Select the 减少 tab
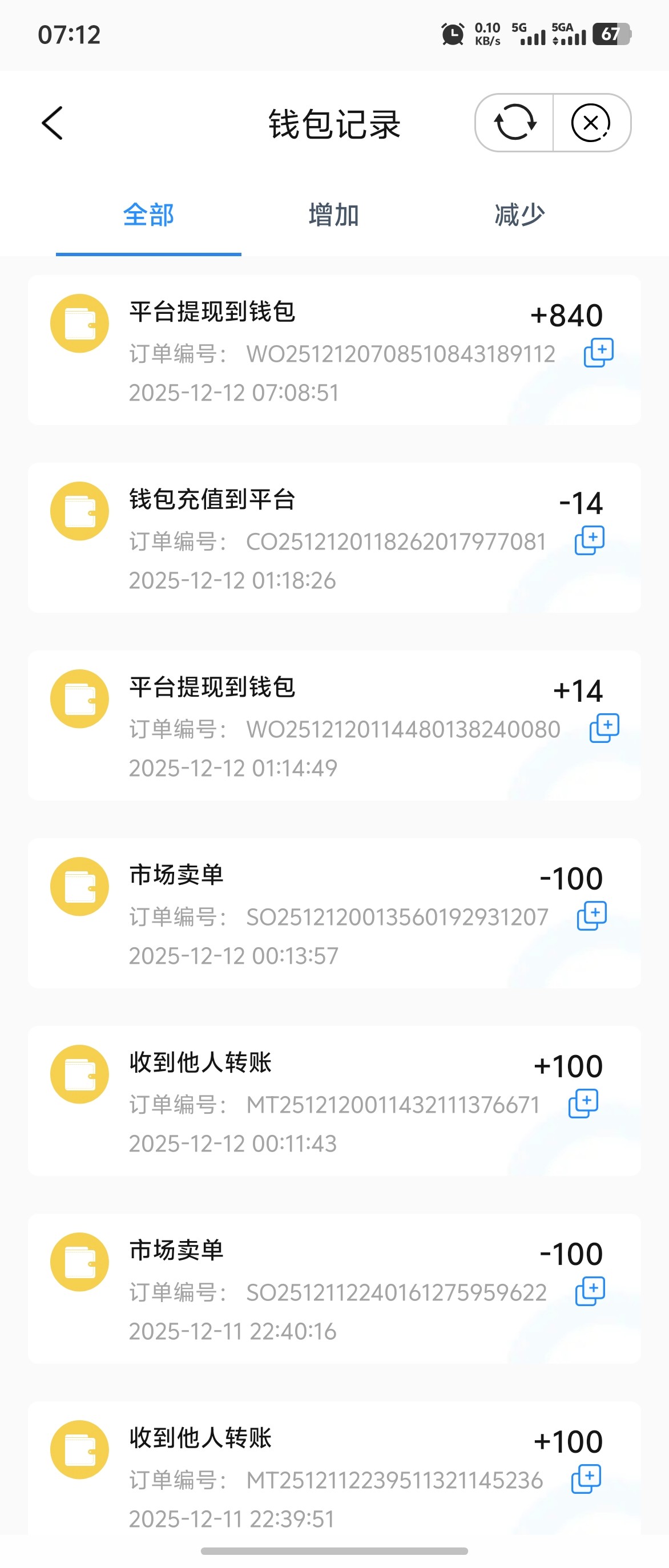Screen dimensions: 669x1568 point(519,216)
